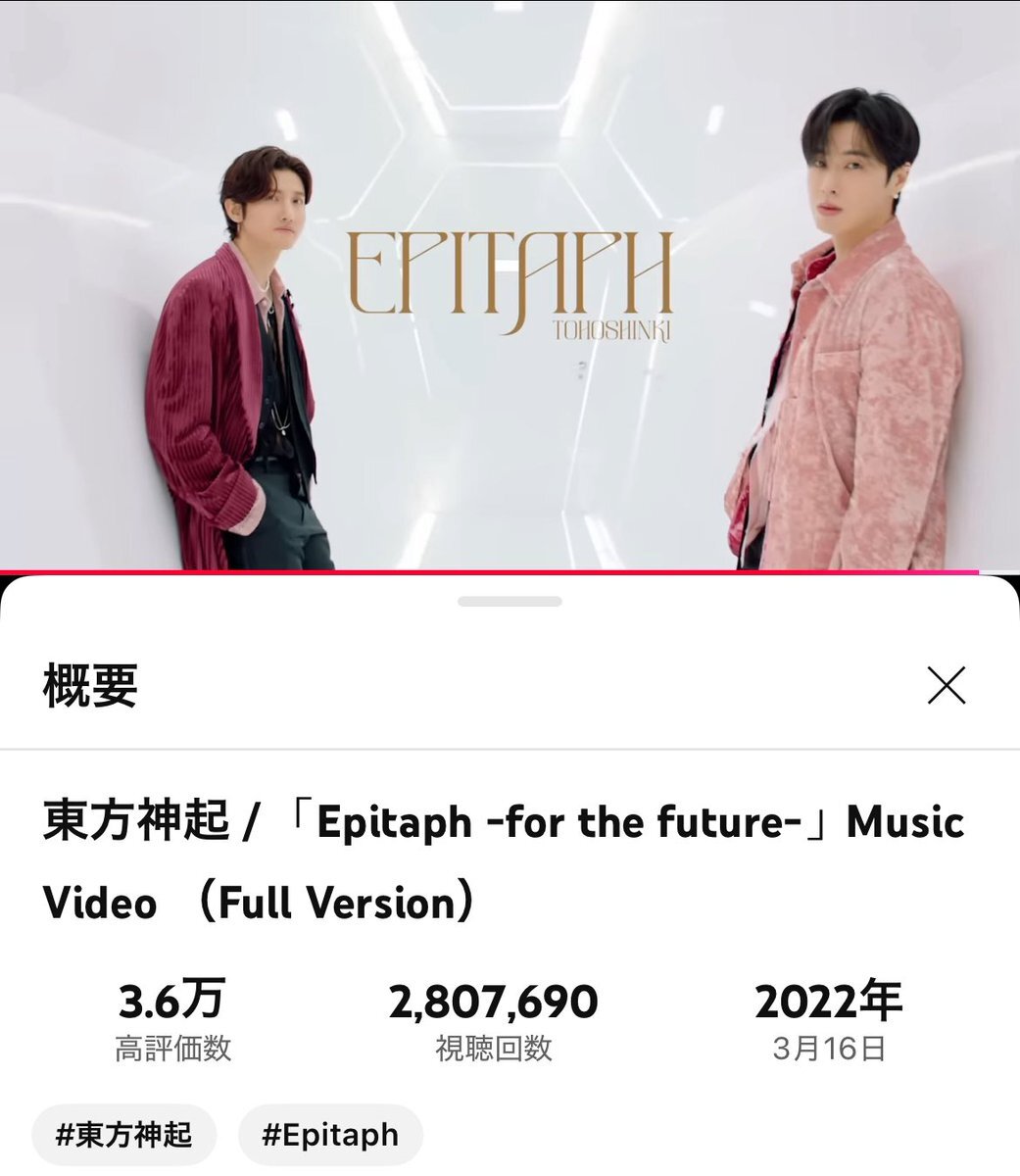The width and height of the screenshot is (1020, 1176).
Task: Open the #Epitaph hashtag chip
Action: pyautogui.click(x=330, y=1136)
